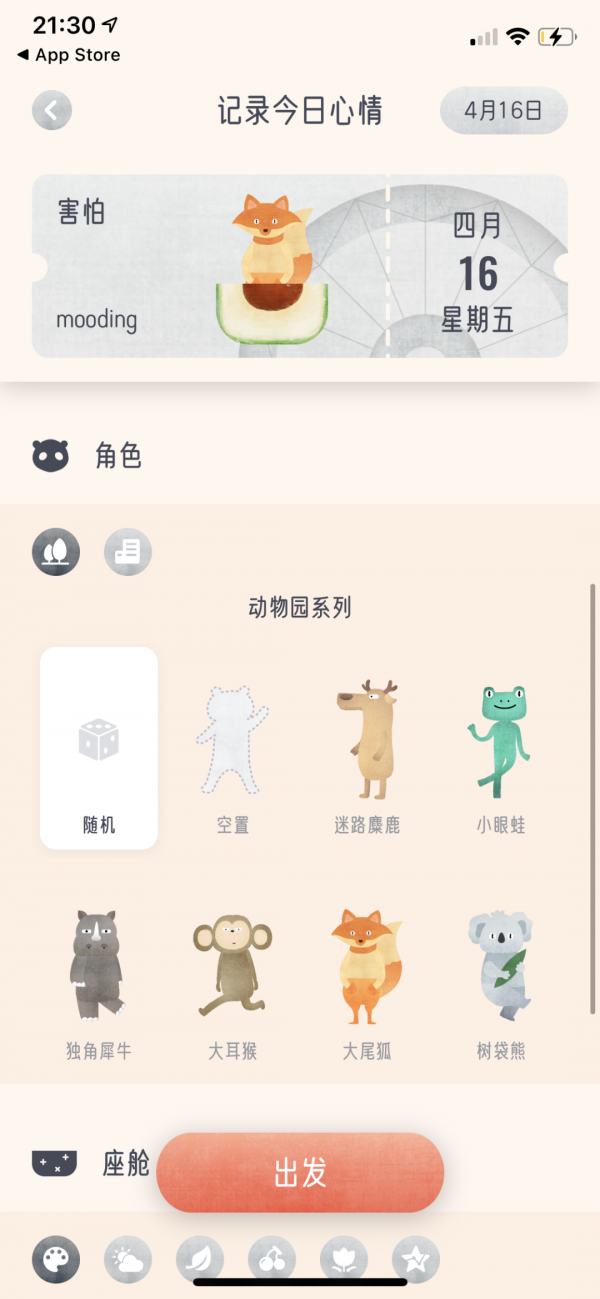
Task: Tap the 出发 button
Action: click(x=300, y=1173)
